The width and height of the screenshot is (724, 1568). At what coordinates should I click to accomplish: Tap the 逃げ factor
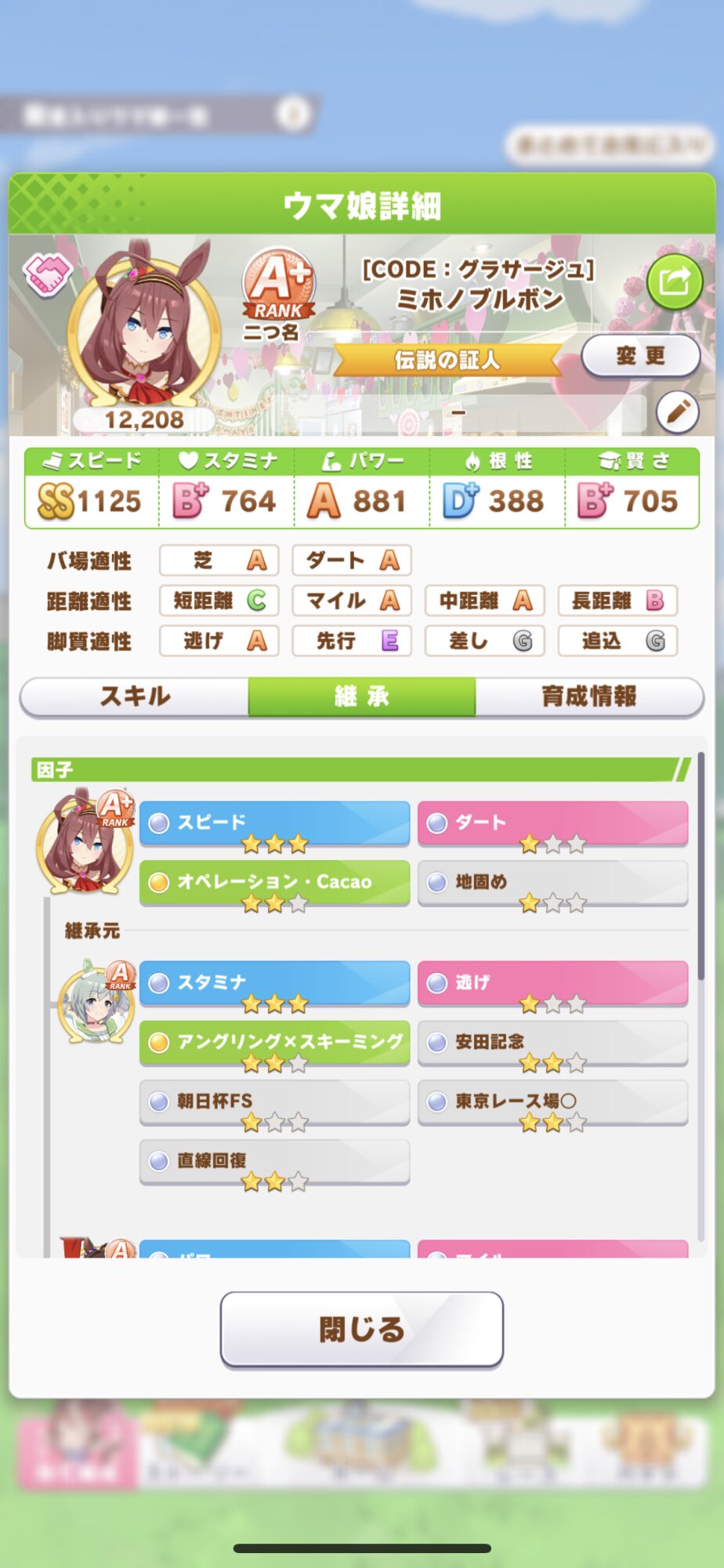click(553, 983)
